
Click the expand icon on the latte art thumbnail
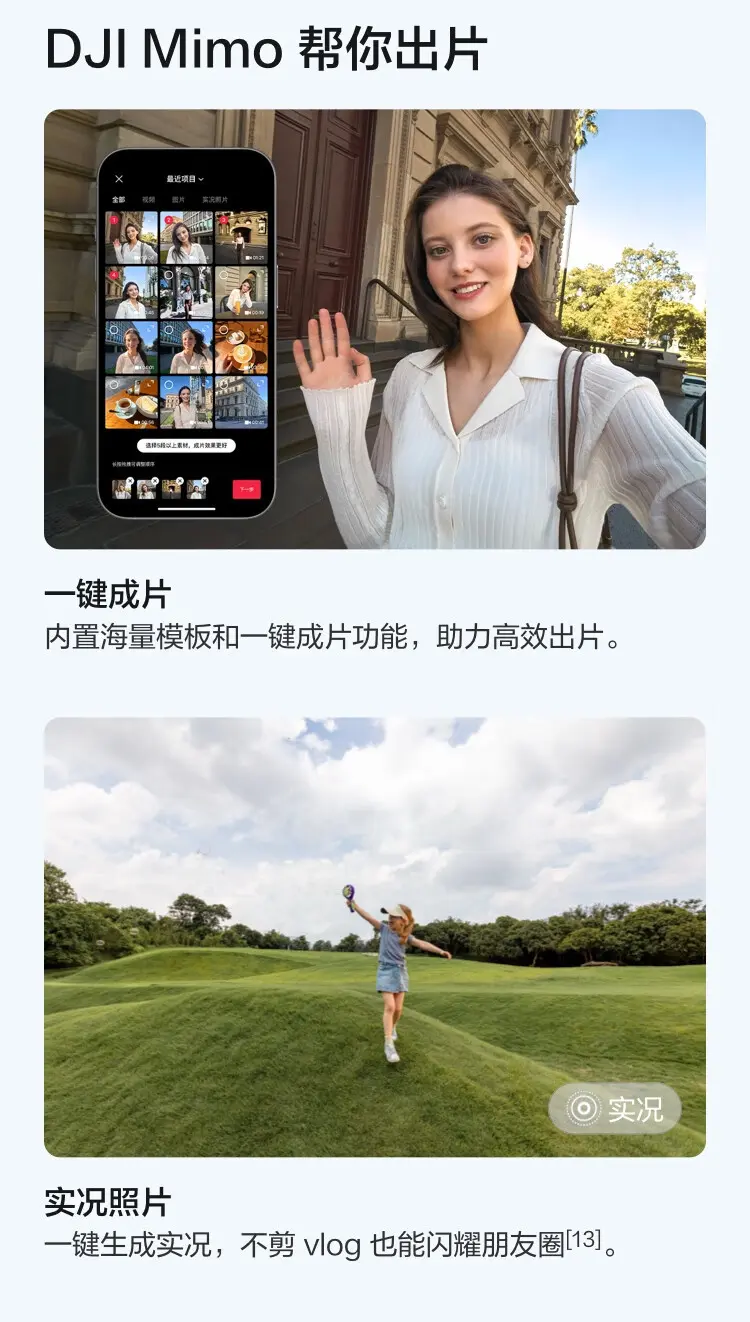click(259, 326)
